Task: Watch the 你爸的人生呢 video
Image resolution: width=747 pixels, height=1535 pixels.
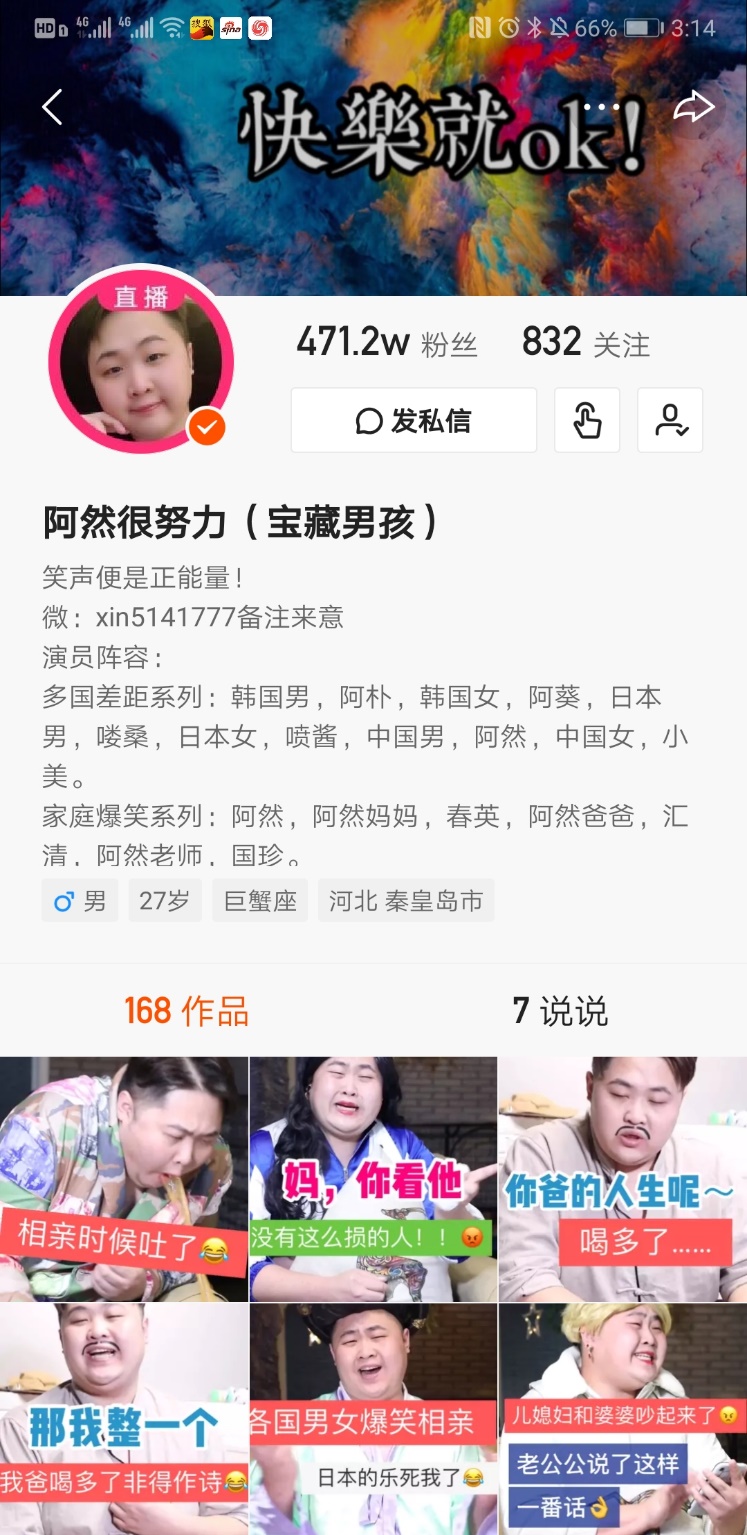Action: click(x=622, y=1179)
